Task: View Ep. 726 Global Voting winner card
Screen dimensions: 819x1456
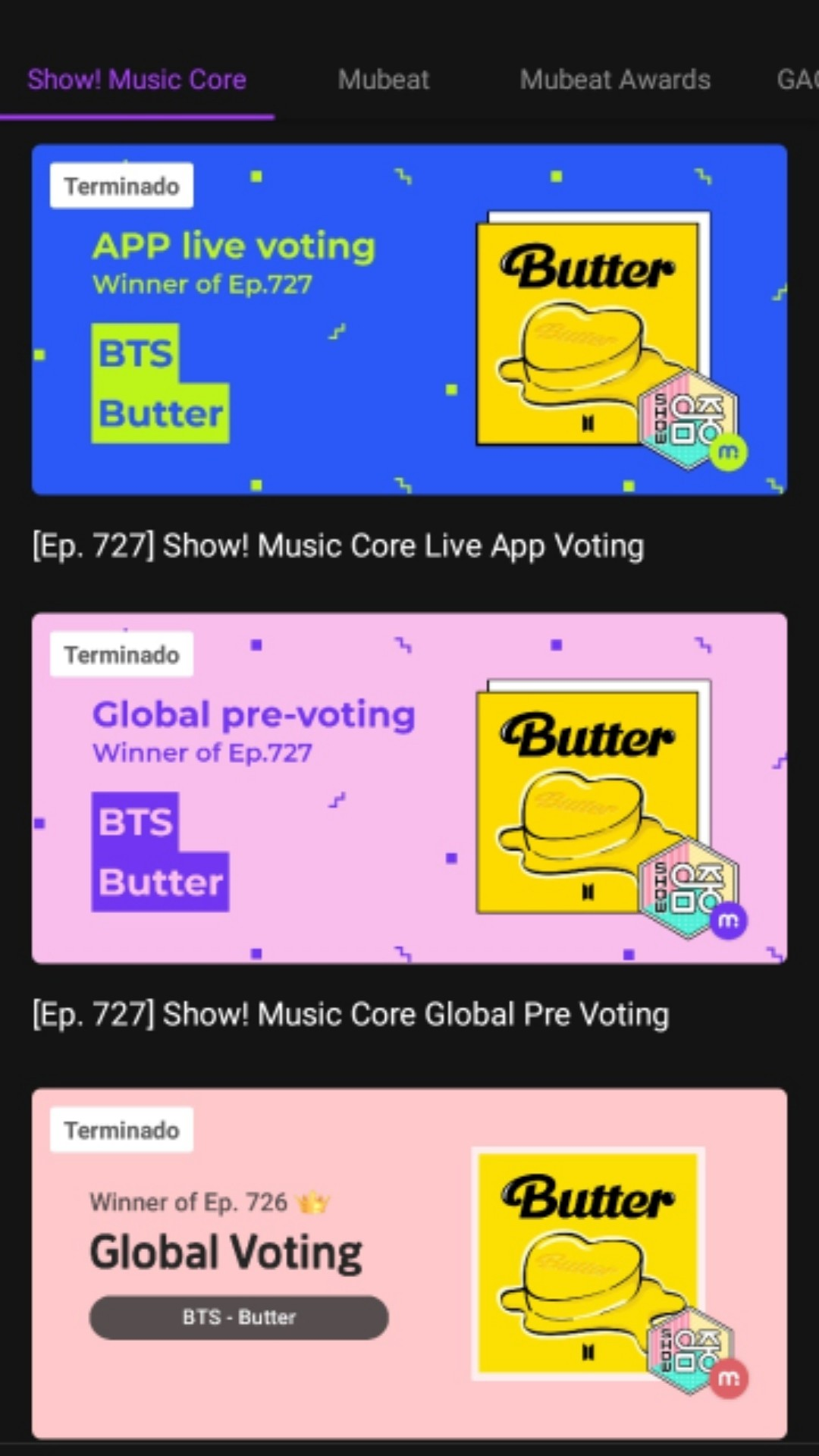Action: 409,1263
